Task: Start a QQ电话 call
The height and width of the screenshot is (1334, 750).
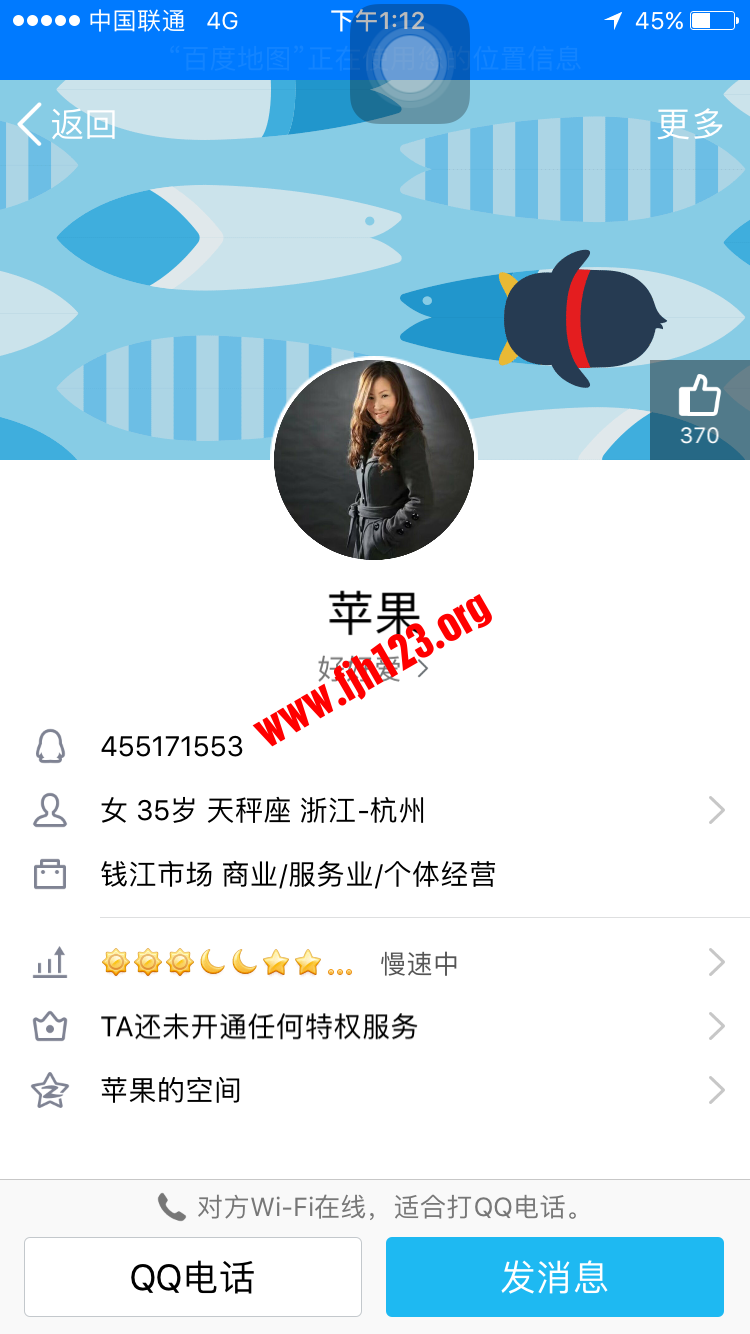Action: pyautogui.click(x=193, y=1277)
